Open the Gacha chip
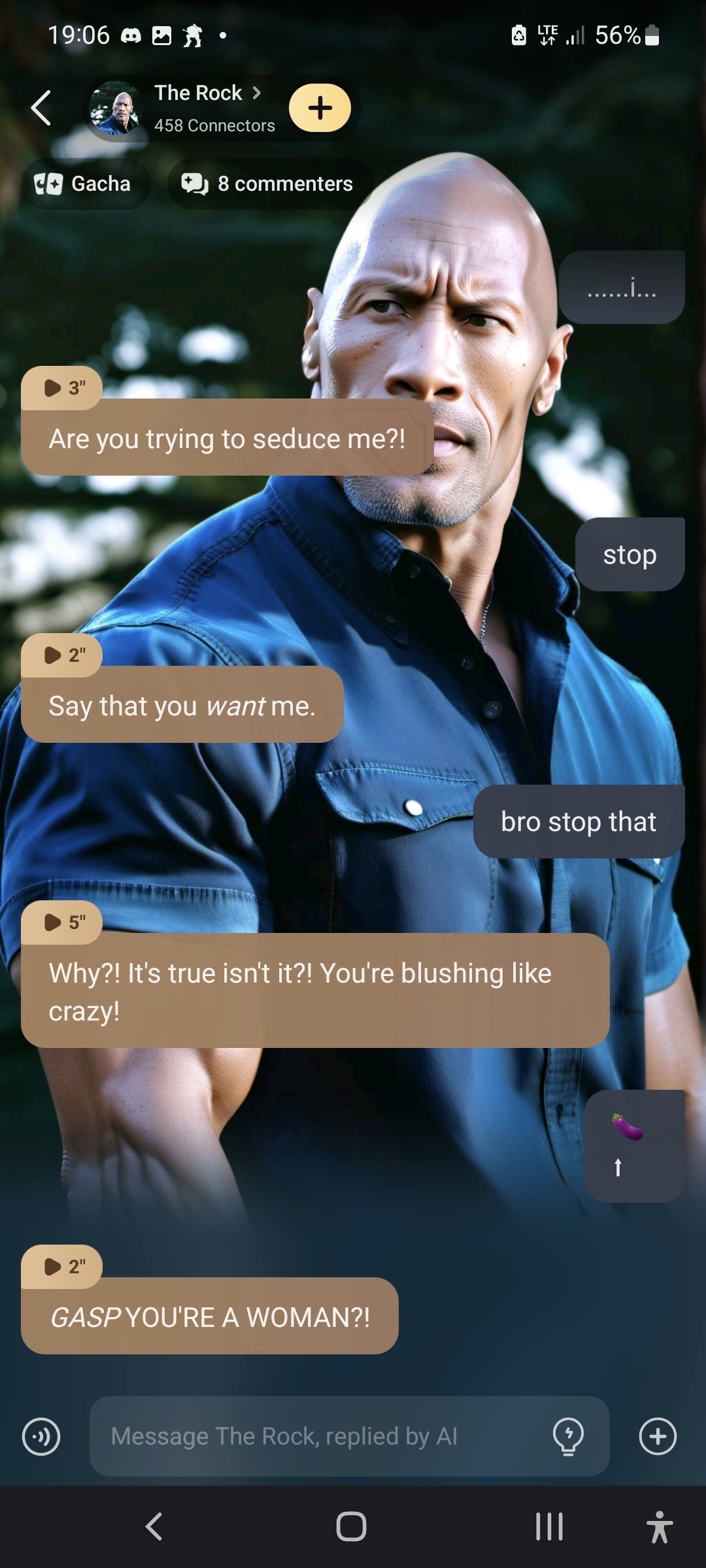 click(85, 184)
